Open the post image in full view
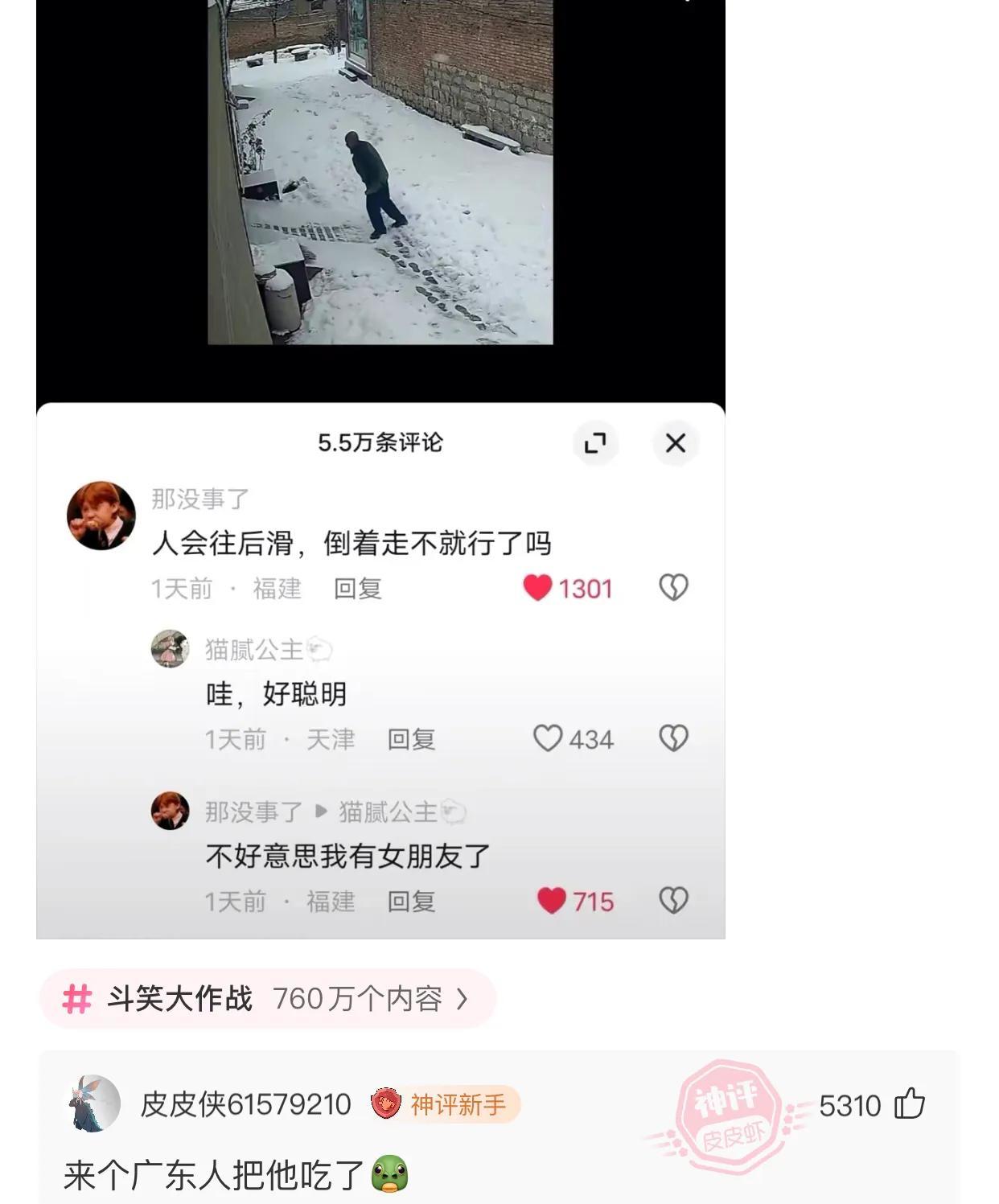Viewport: 999px width, 1204px height. click(x=380, y=468)
